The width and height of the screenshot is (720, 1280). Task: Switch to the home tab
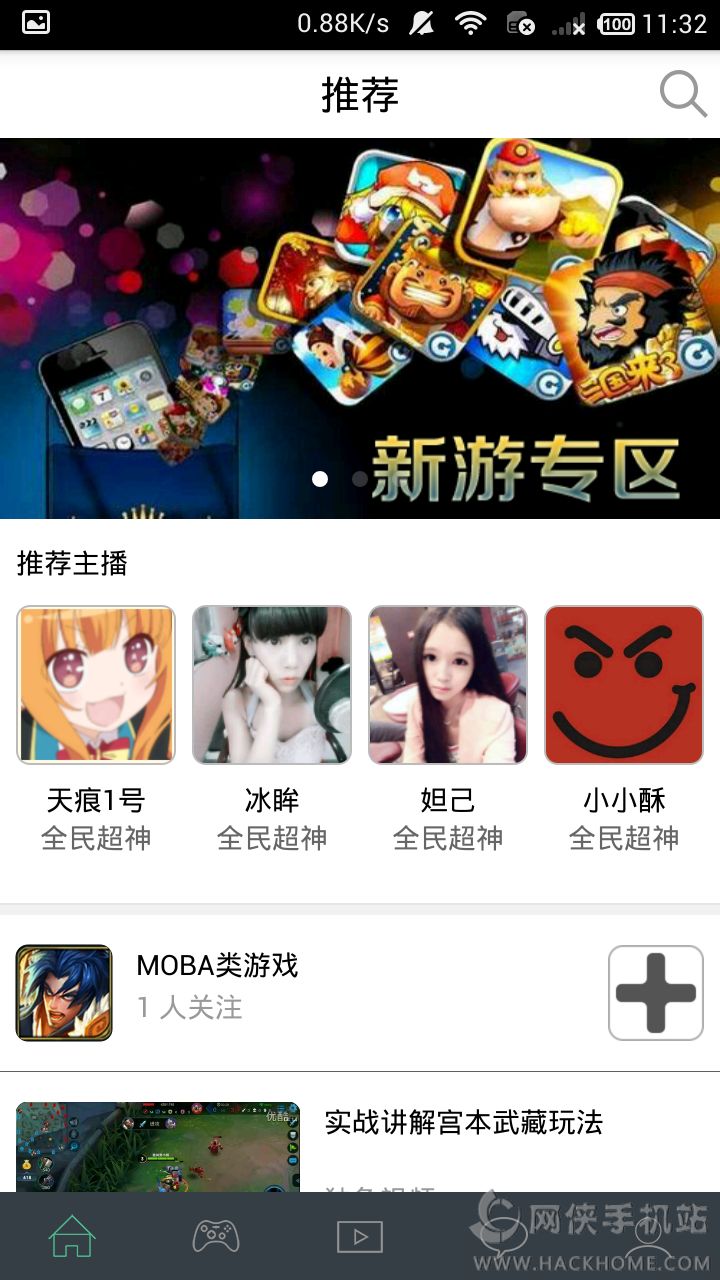tap(72, 1236)
